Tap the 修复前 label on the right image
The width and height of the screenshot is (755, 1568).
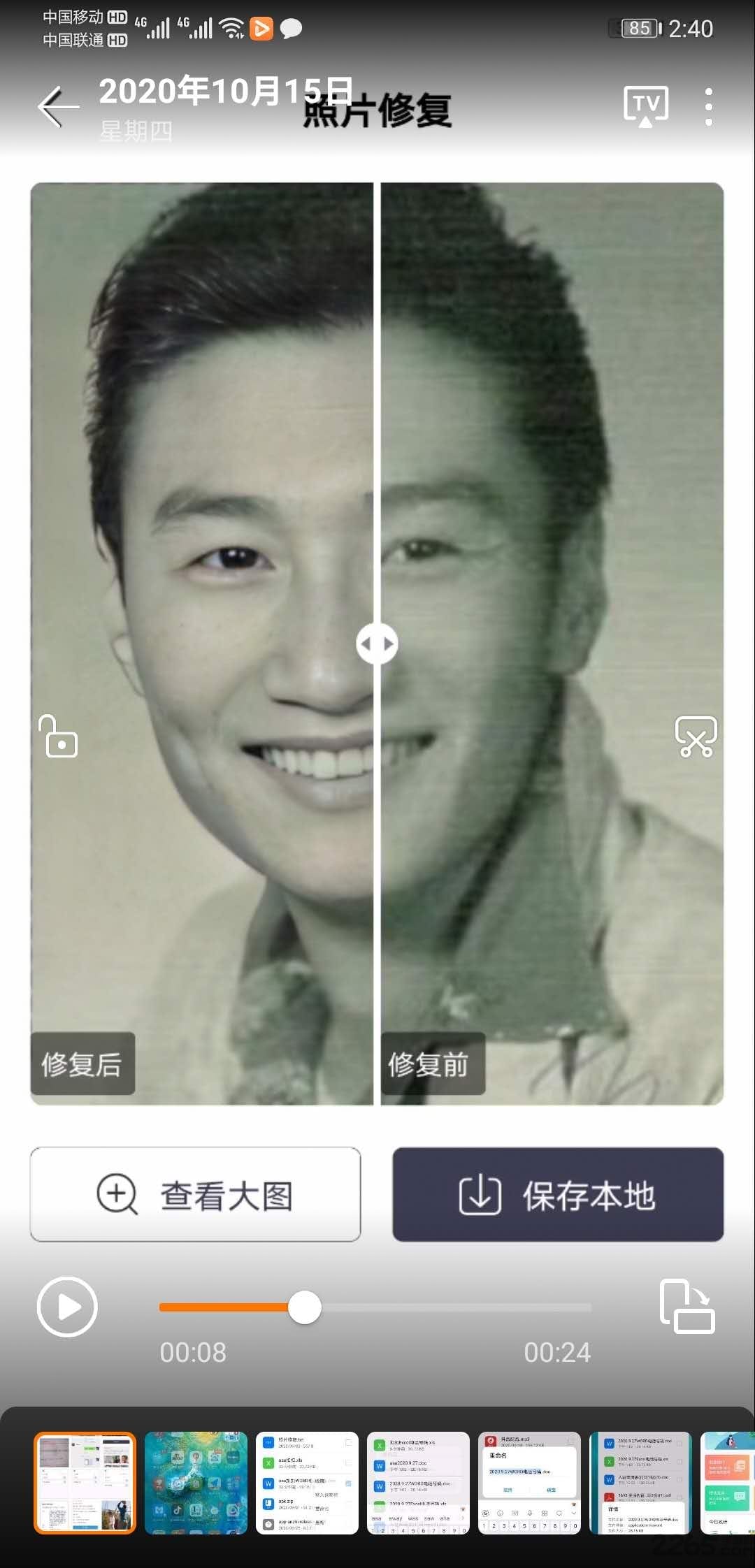click(x=431, y=1064)
